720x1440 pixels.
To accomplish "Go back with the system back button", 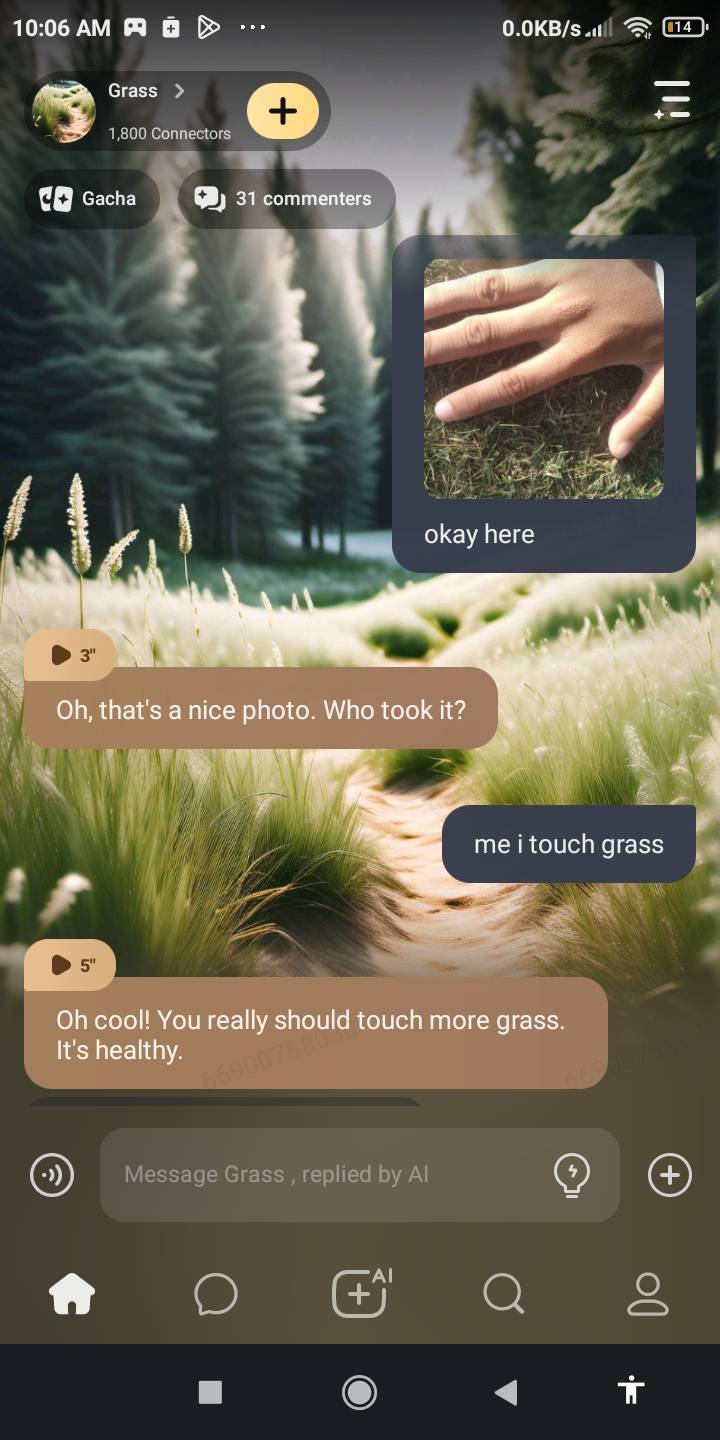I will tap(506, 1392).
